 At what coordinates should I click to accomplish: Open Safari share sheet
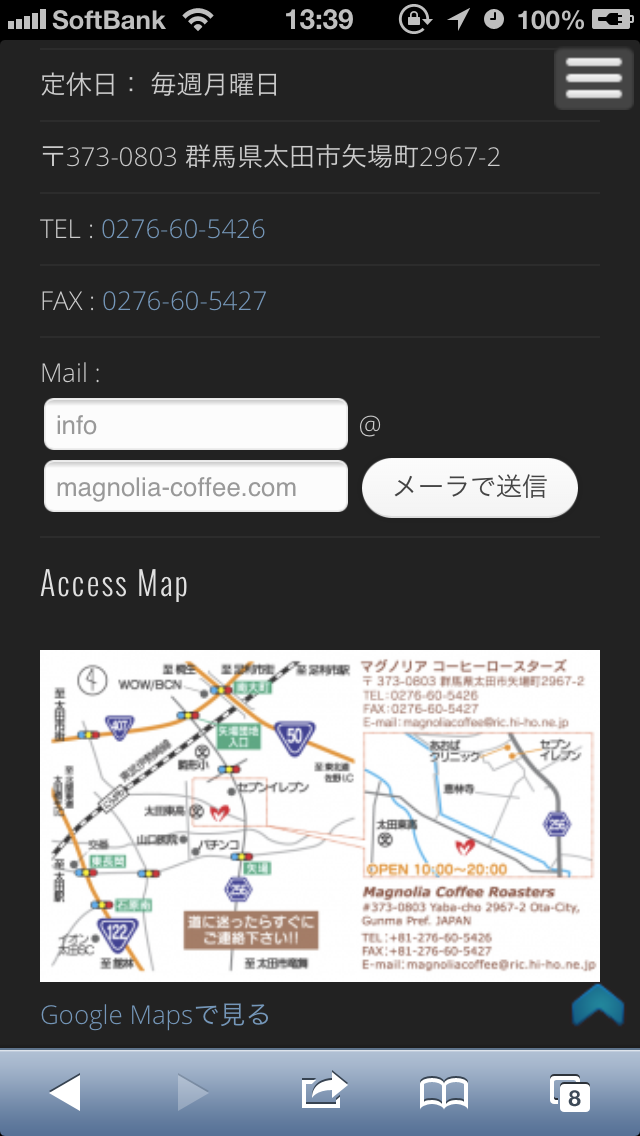[324, 1090]
